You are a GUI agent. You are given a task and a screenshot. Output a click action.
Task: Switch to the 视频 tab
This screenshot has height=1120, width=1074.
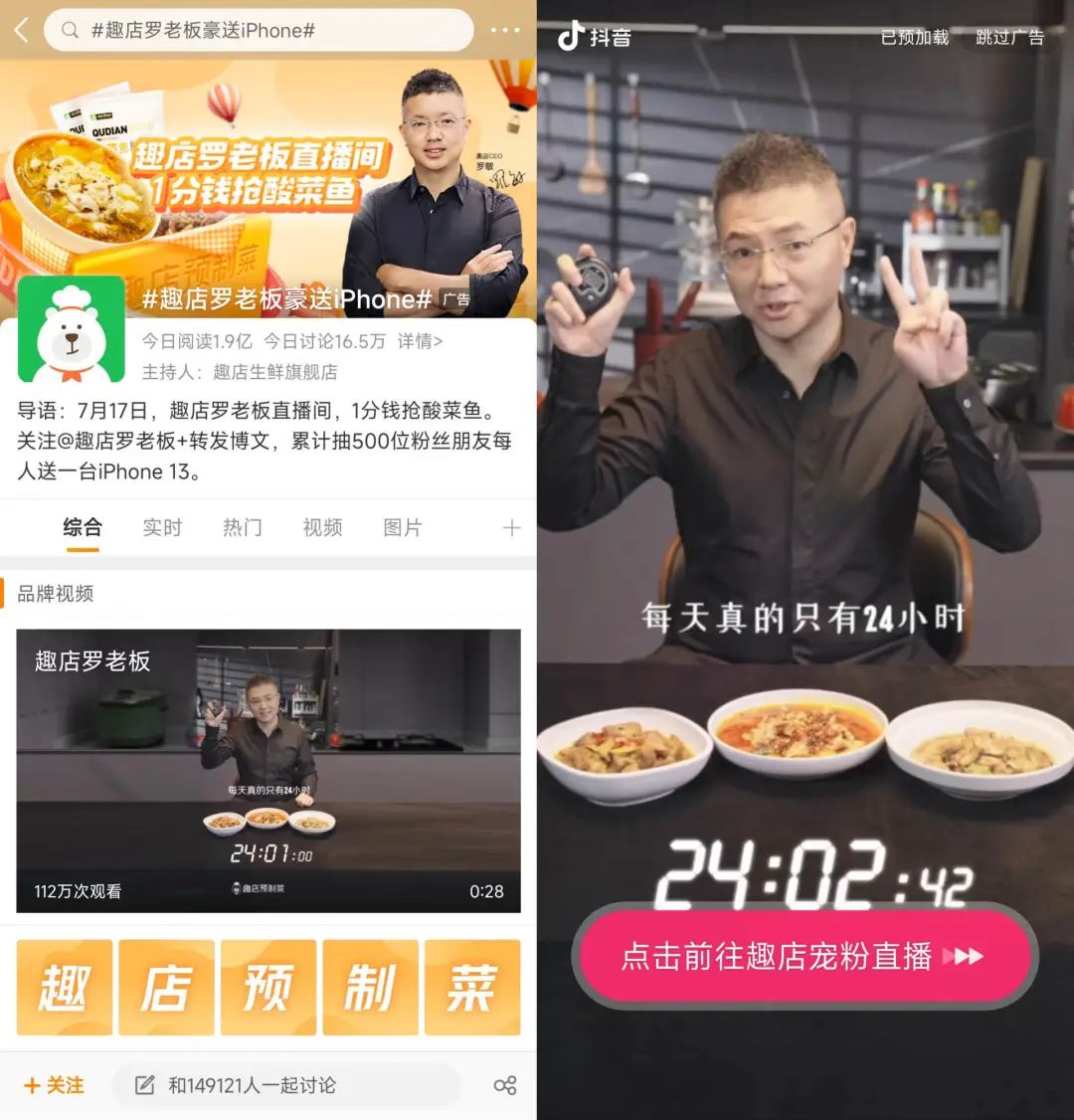tap(321, 527)
